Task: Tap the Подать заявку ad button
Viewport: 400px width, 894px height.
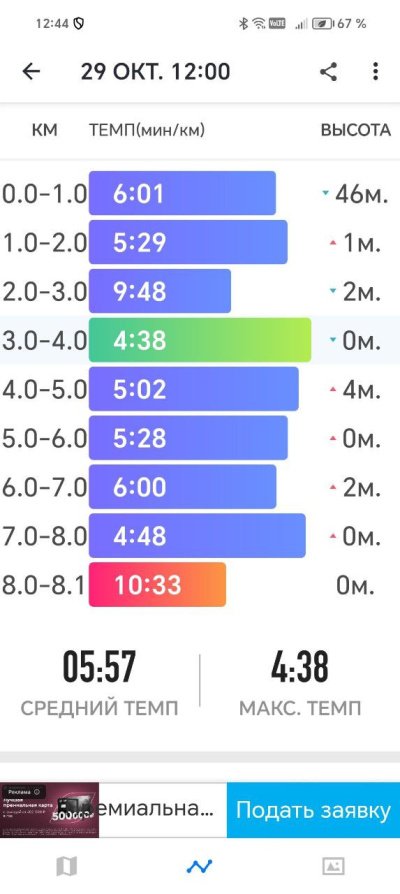Action: click(313, 810)
